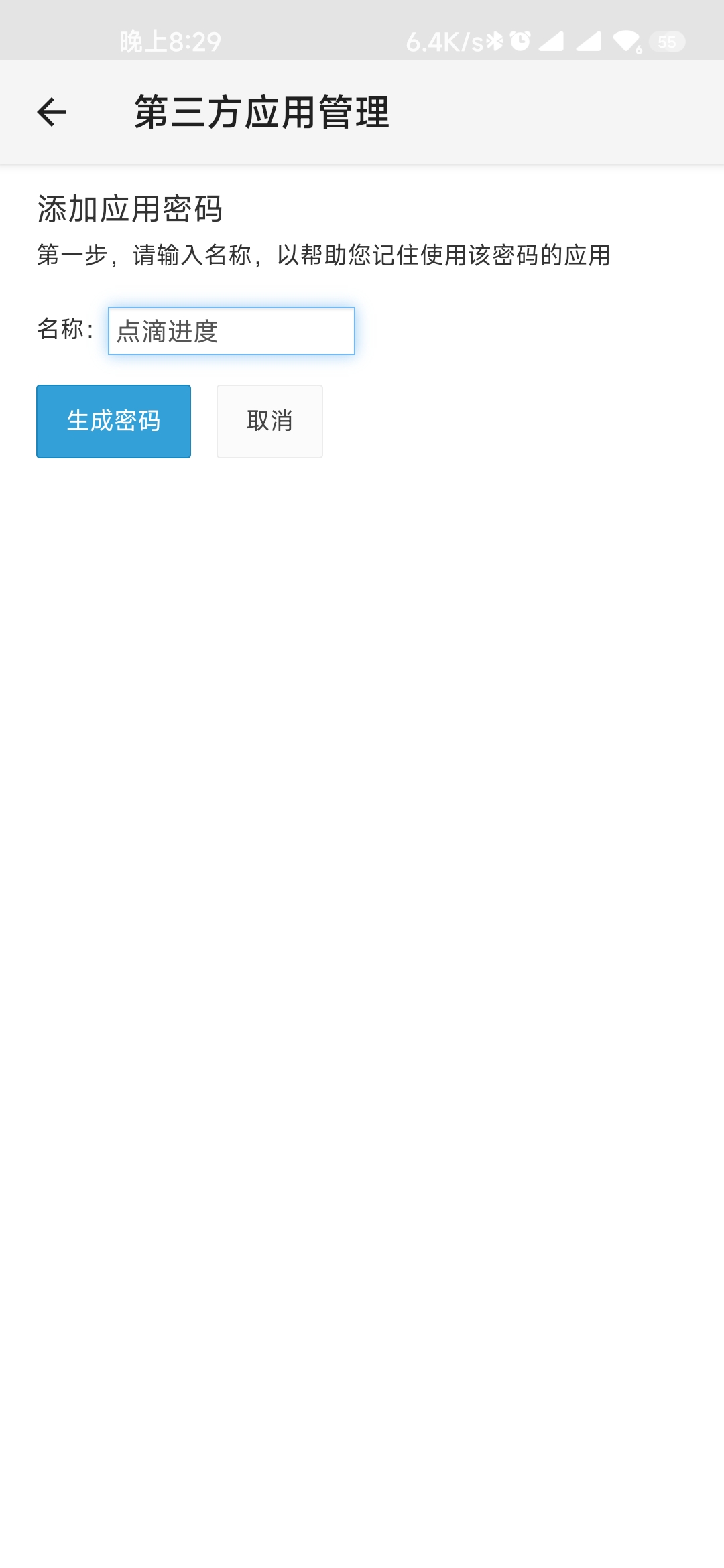Tap 生成密码 to generate the password
Viewport: 724px width, 1568px height.
(113, 421)
